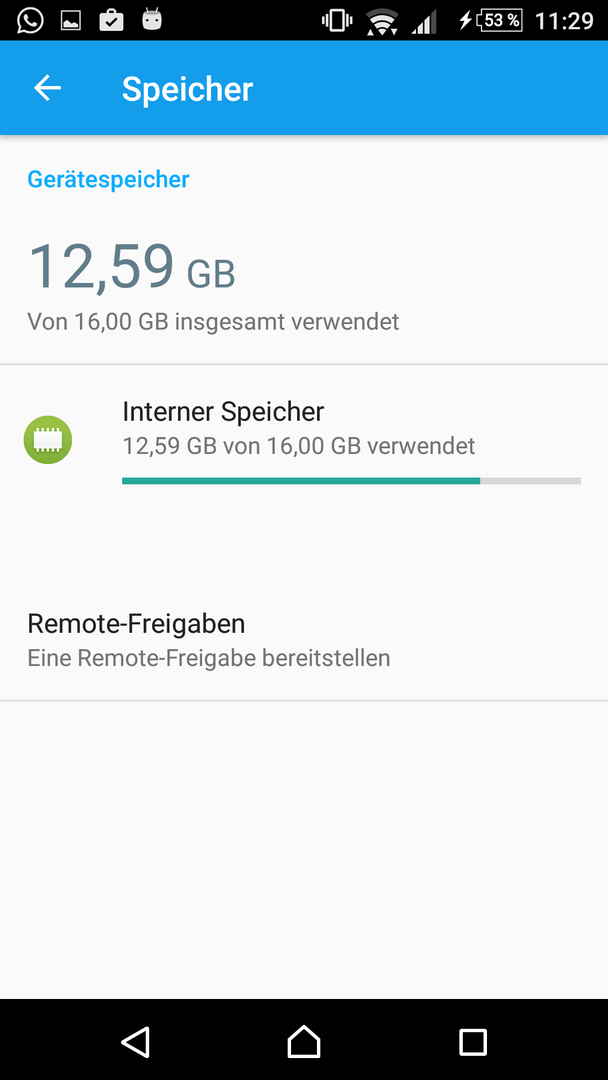The image size is (608, 1080).
Task: Open Remote-Freigaben settings
Action: point(304,640)
